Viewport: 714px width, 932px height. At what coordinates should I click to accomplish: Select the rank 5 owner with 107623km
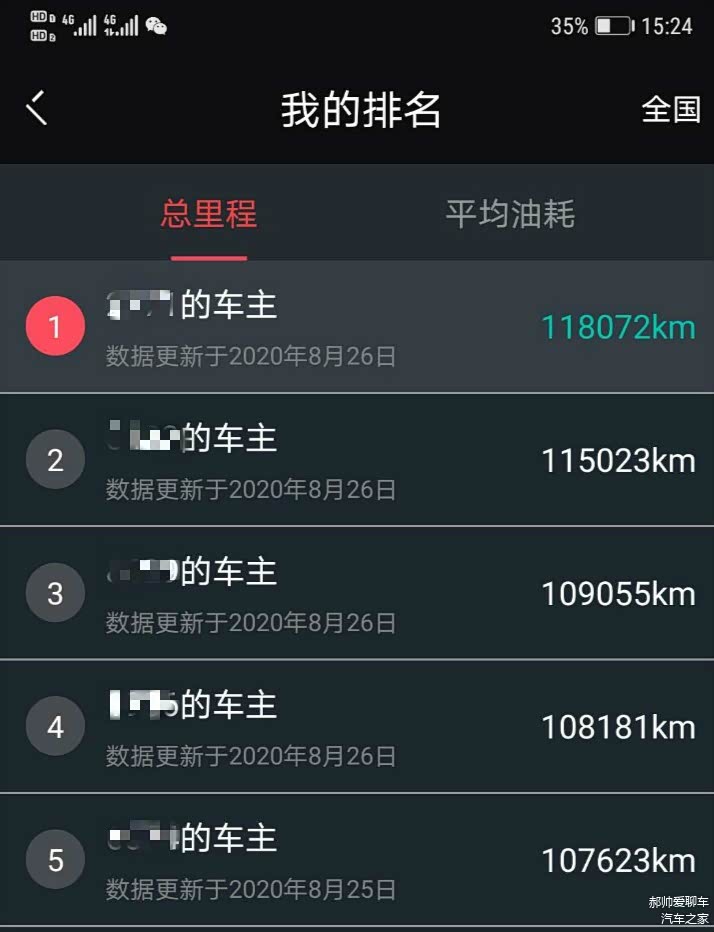click(x=357, y=859)
